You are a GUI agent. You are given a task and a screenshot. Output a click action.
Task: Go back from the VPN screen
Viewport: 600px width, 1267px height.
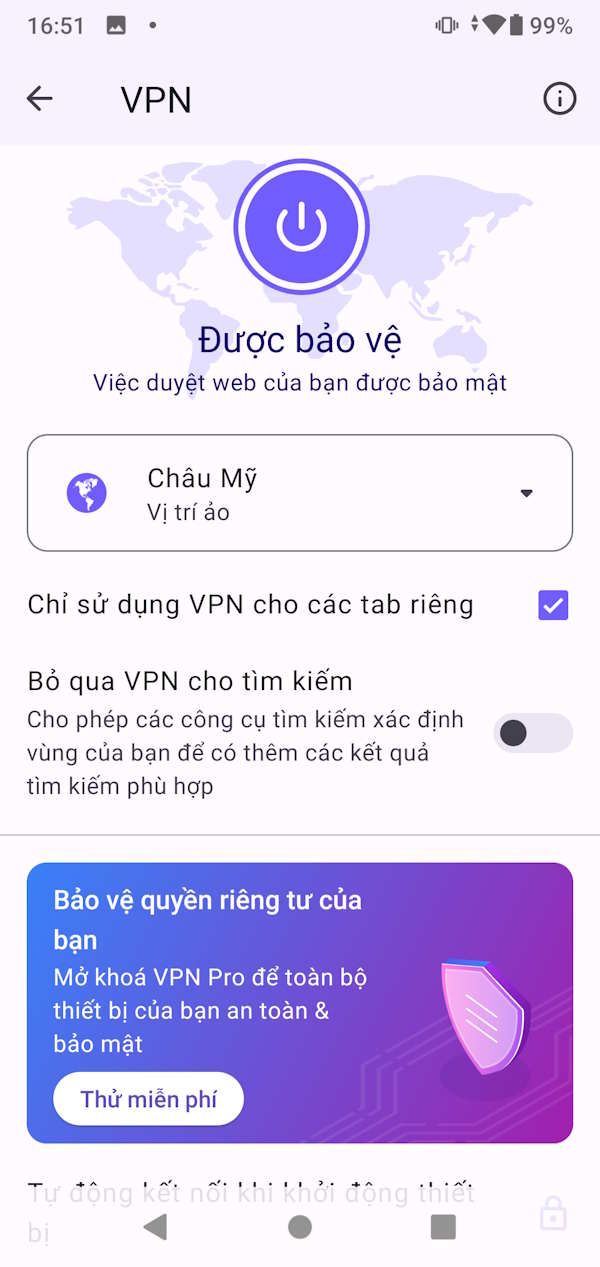coord(40,98)
